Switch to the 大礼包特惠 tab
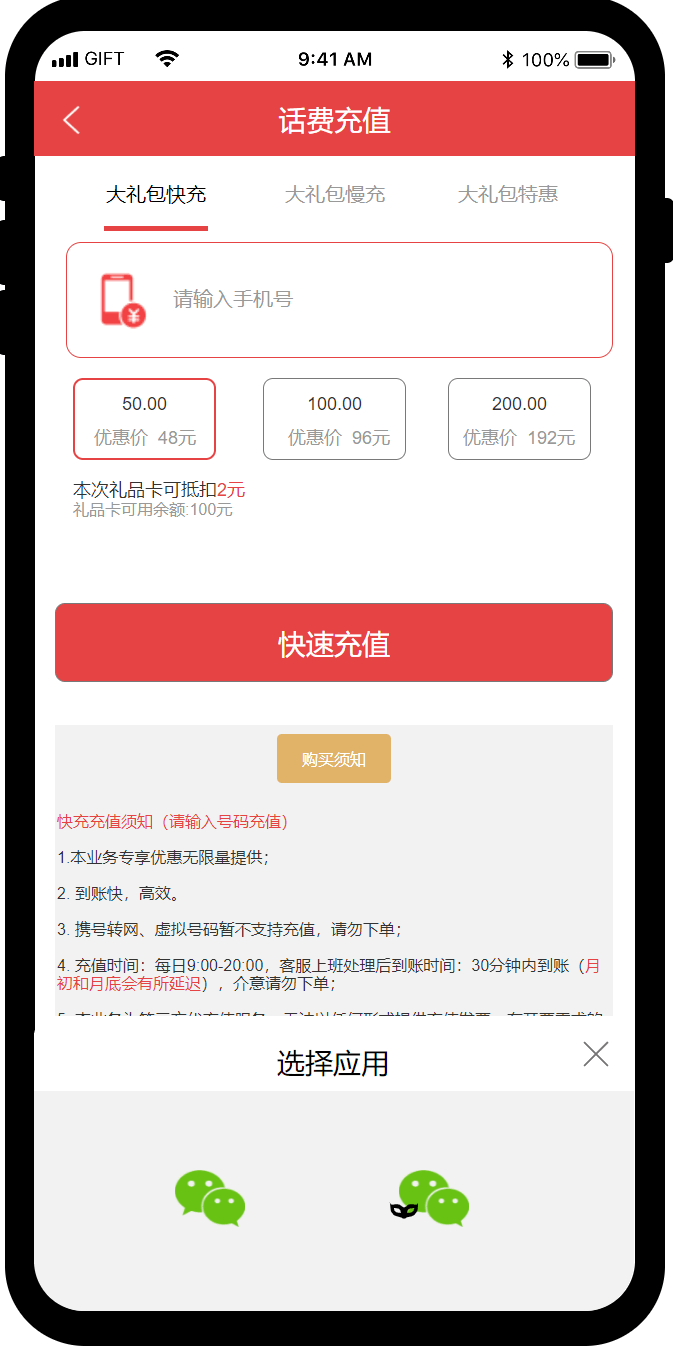The width and height of the screenshot is (673, 1346). coord(507,194)
